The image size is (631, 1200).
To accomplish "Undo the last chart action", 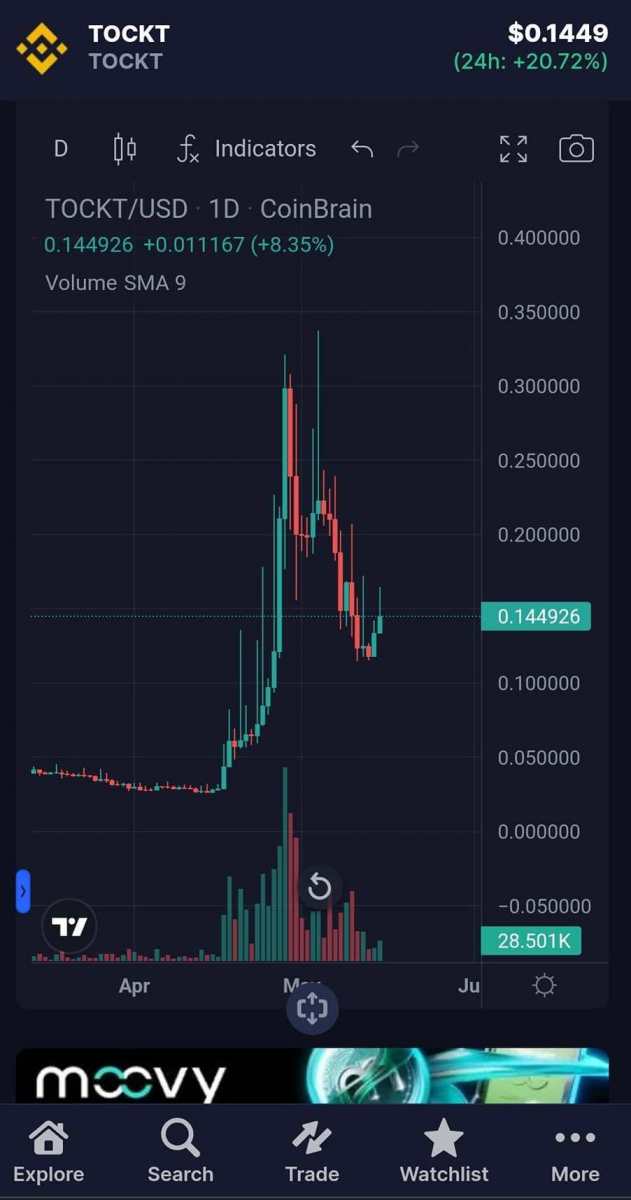I will pyautogui.click(x=362, y=149).
